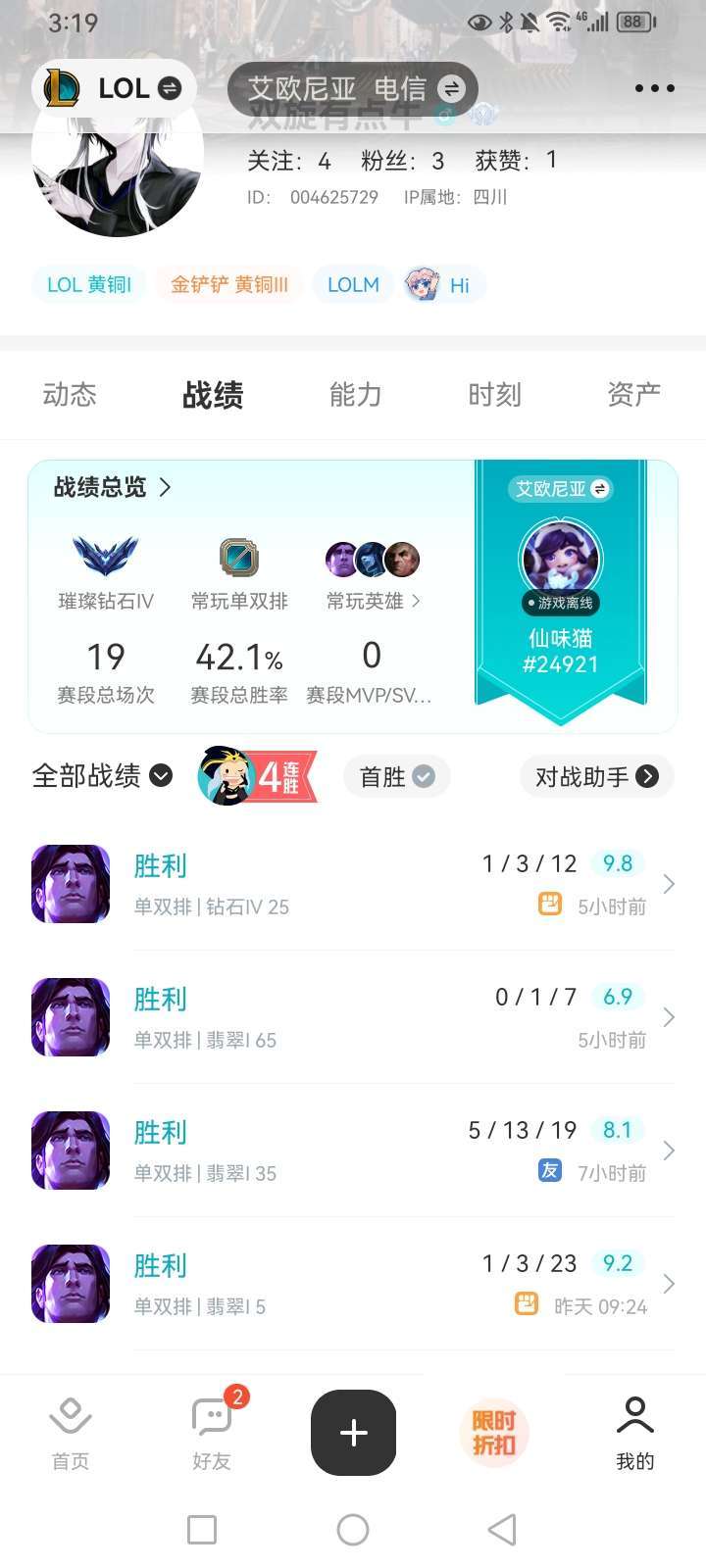Click the 璀璨钻石IV rank emblem

pyautogui.click(x=106, y=556)
